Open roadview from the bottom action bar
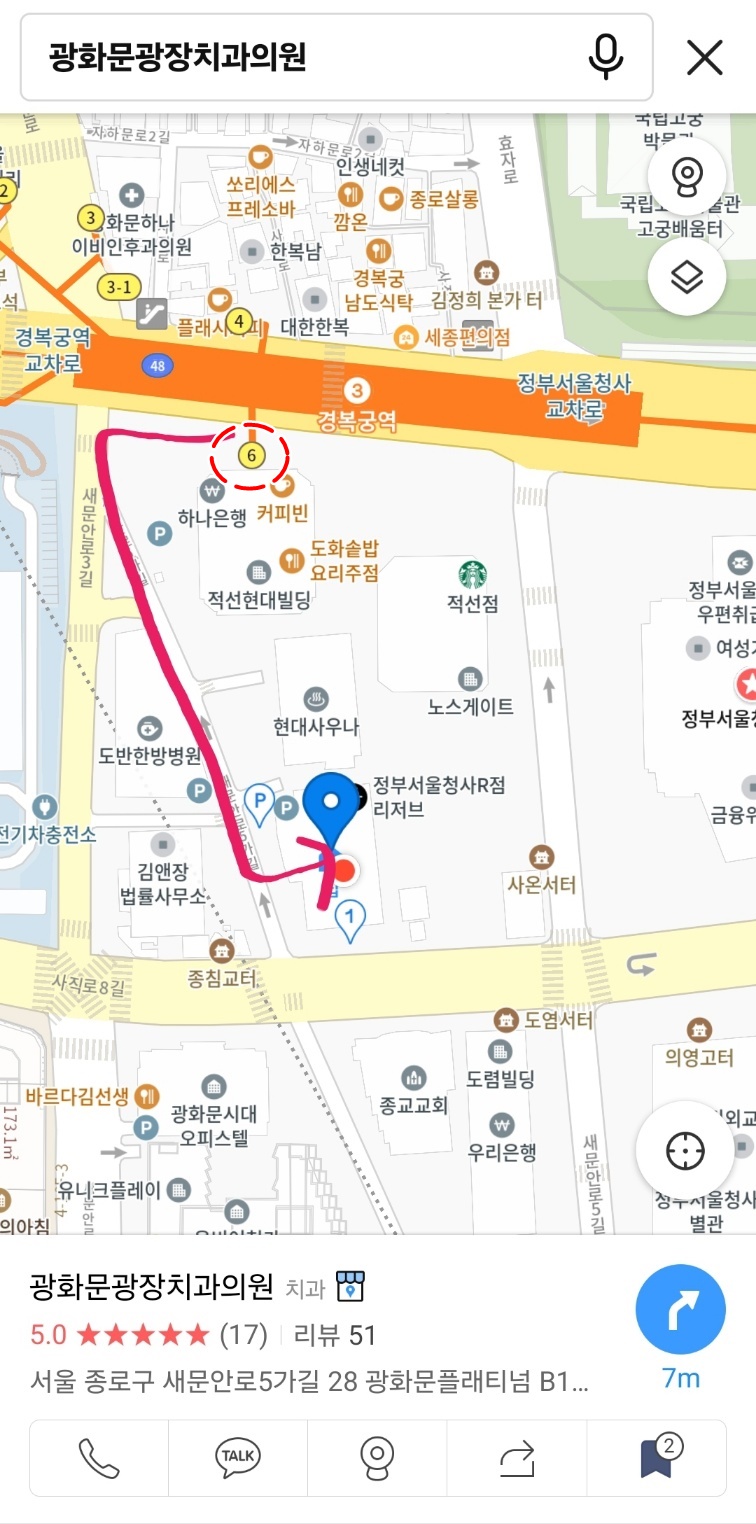The height and width of the screenshot is (1524, 756). pyautogui.click(x=378, y=1457)
